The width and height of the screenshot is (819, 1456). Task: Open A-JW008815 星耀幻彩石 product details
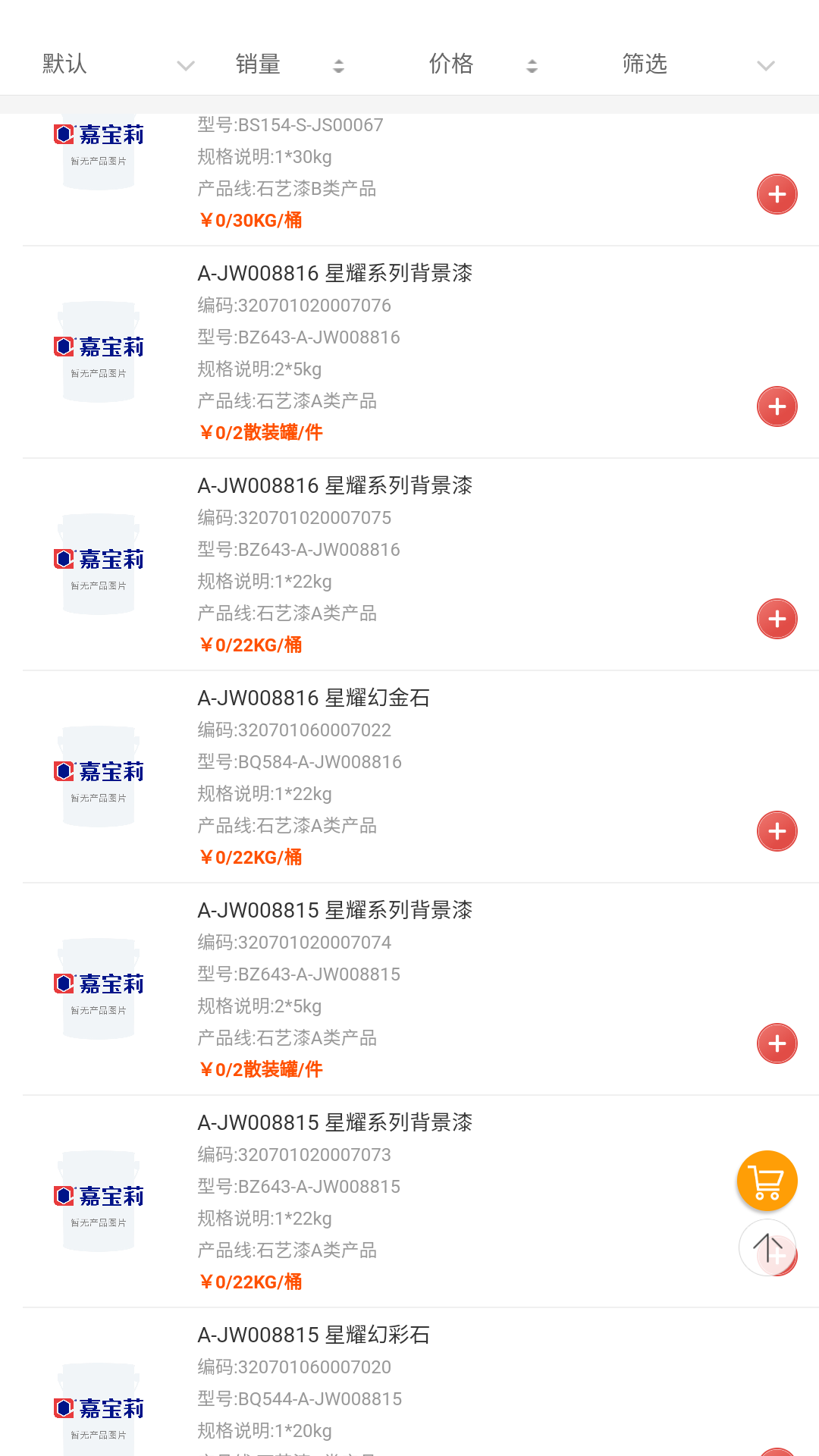tap(314, 1335)
